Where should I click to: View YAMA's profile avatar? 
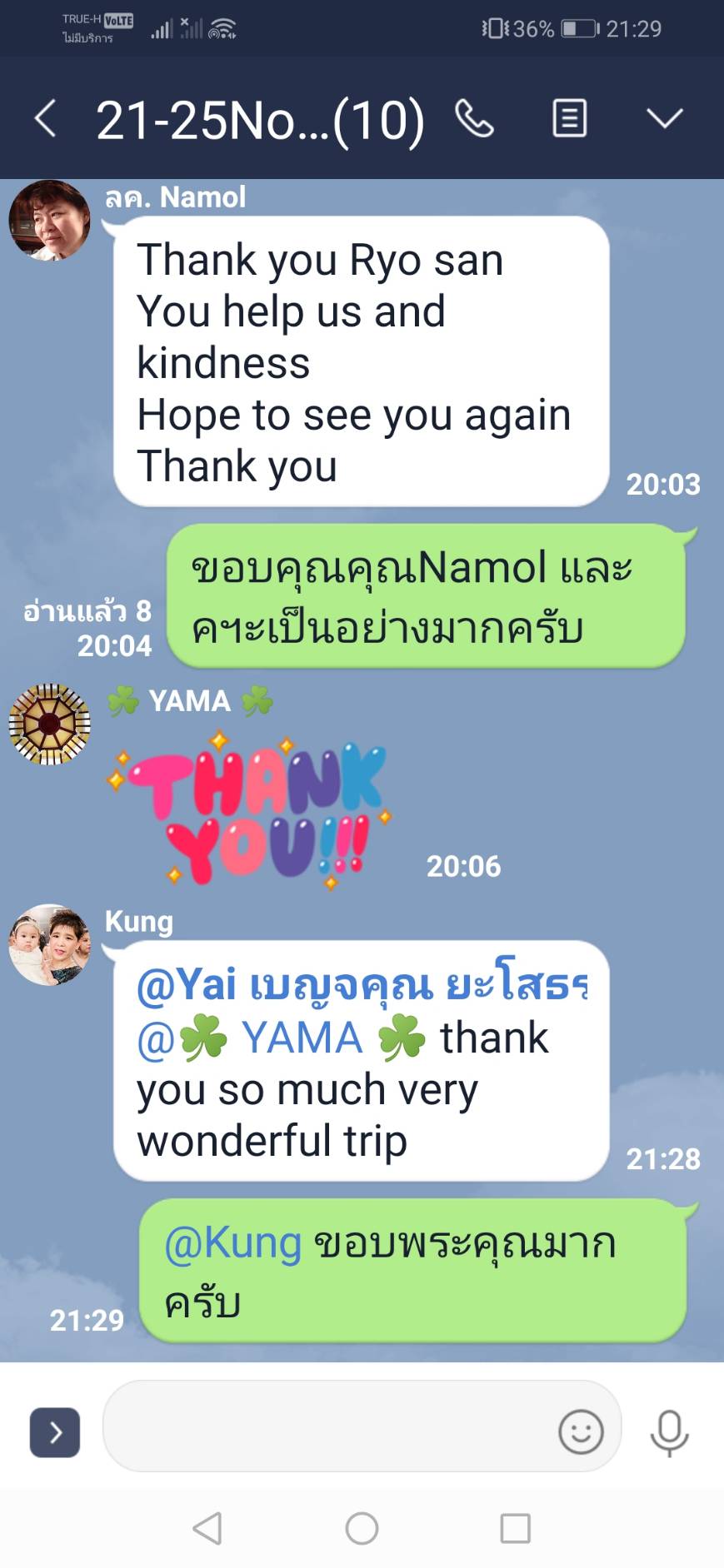click(49, 724)
